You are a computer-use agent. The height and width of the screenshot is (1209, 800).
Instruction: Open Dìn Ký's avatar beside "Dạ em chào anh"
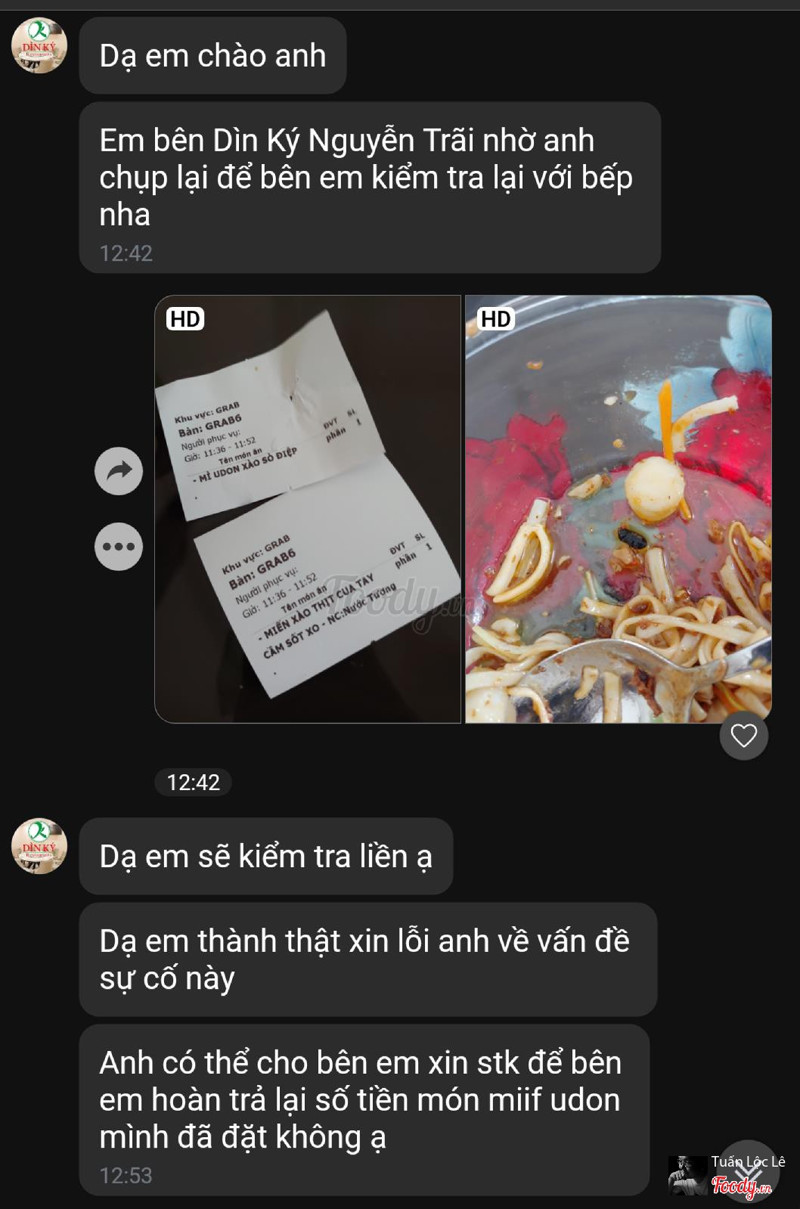coord(39,45)
